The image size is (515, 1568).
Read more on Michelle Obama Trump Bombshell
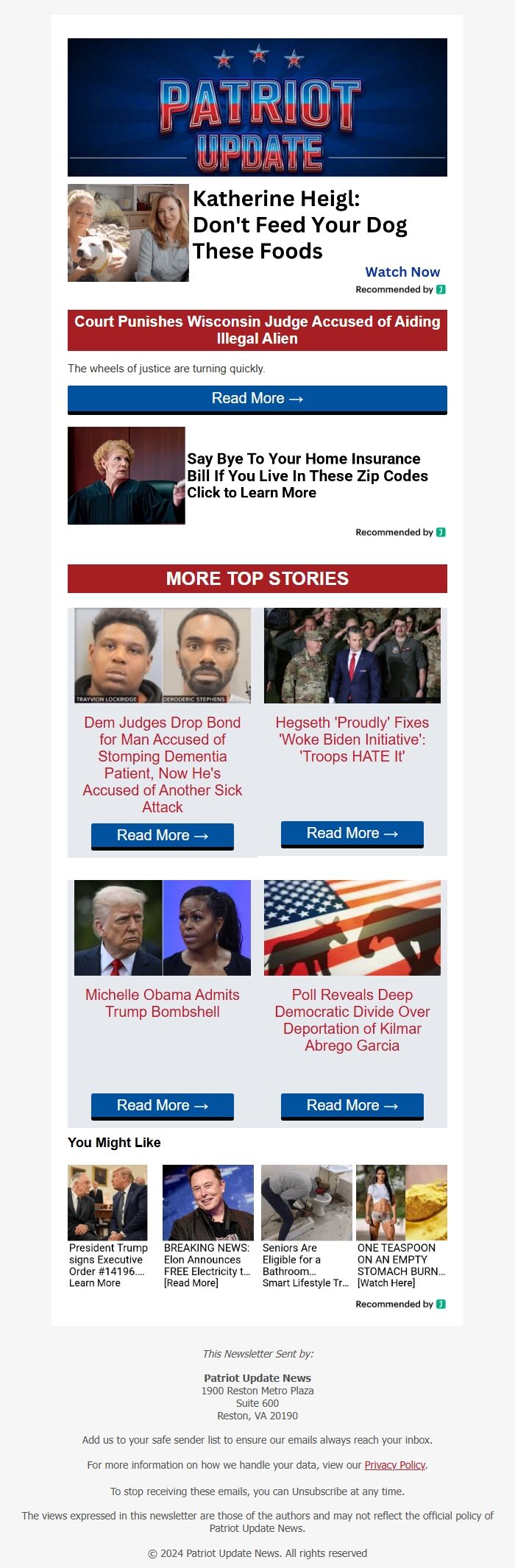tap(162, 1105)
